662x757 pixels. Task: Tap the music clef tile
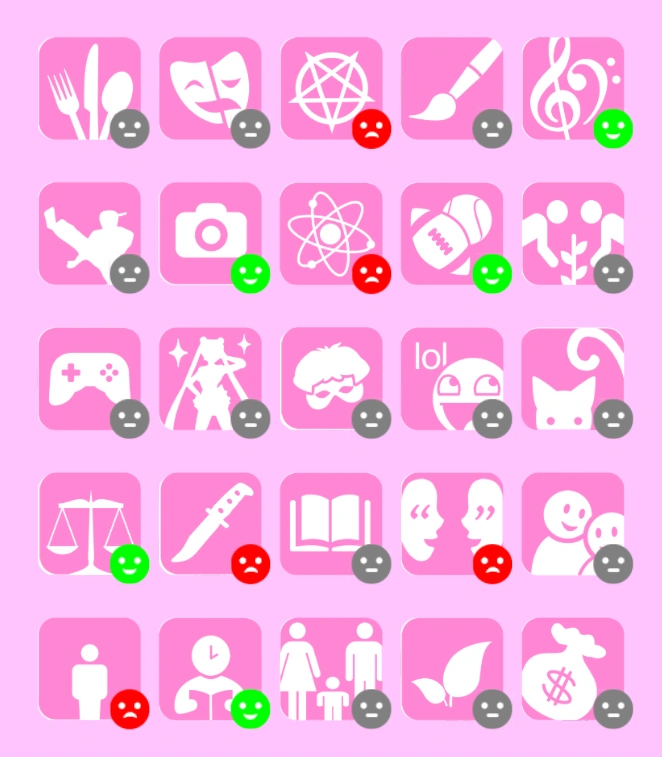(x=572, y=88)
